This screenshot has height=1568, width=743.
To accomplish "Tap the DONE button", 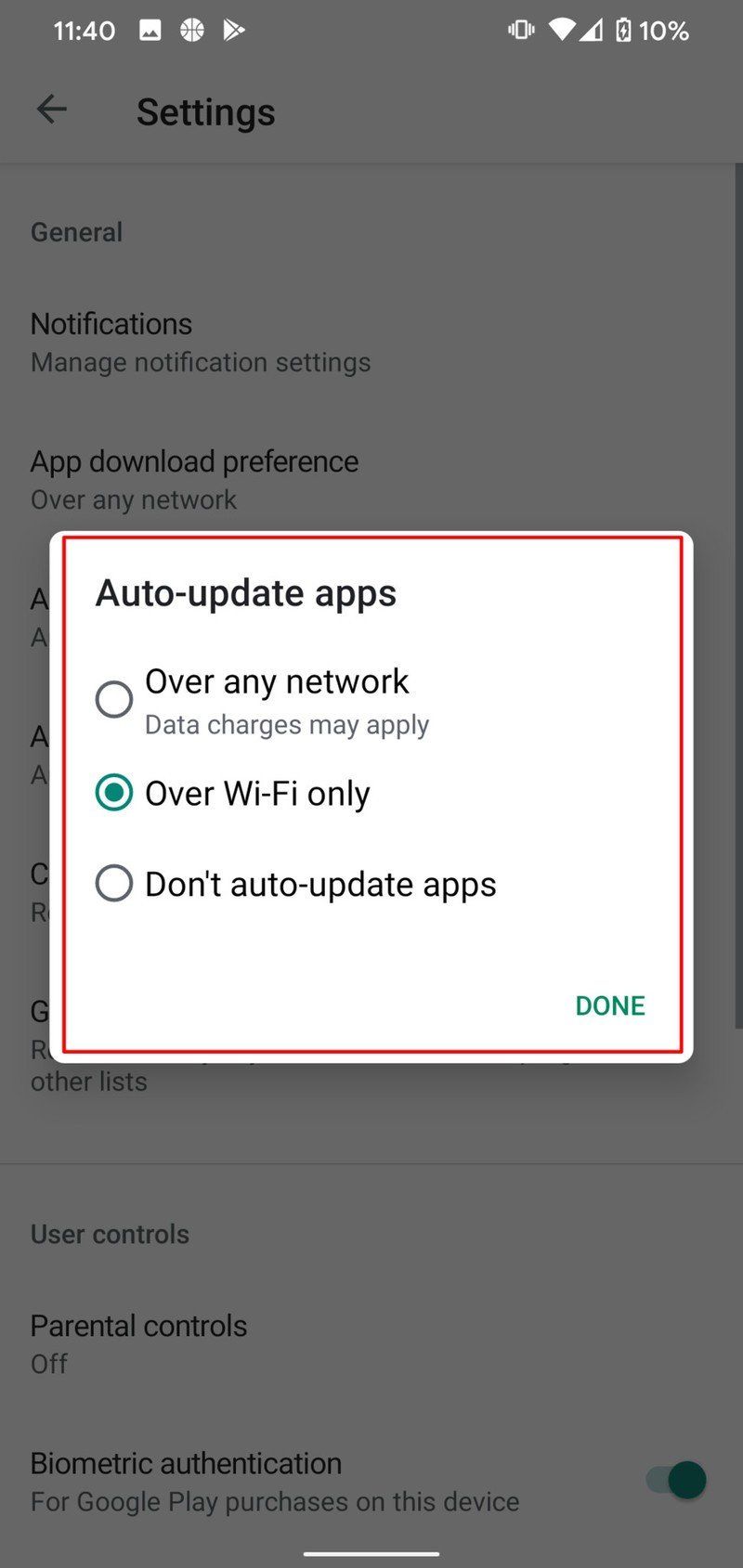I will pos(610,1005).
